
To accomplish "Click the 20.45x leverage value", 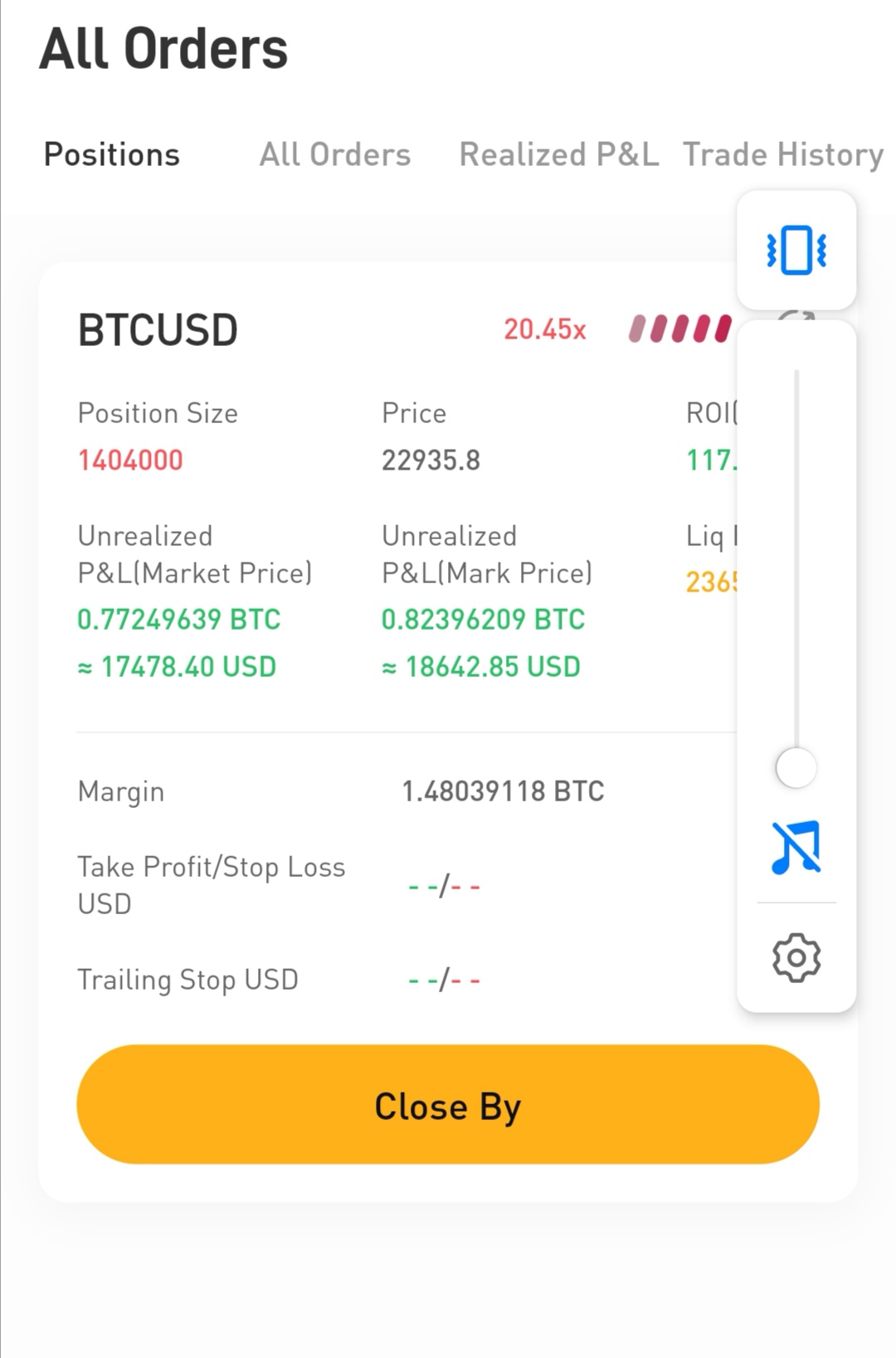I will pyautogui.click(x=546, y=329).
